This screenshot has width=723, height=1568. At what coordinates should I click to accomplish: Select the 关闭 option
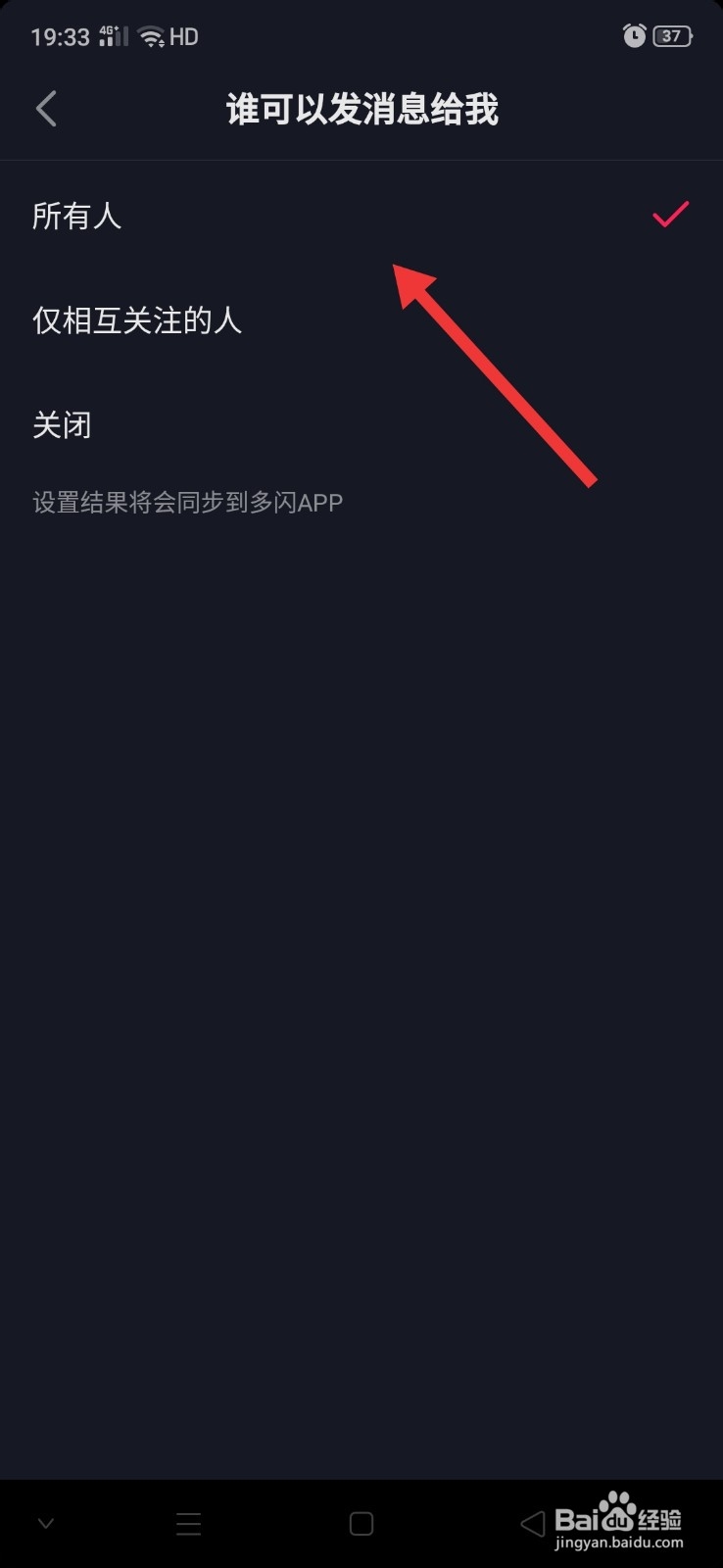pos(62,424)
